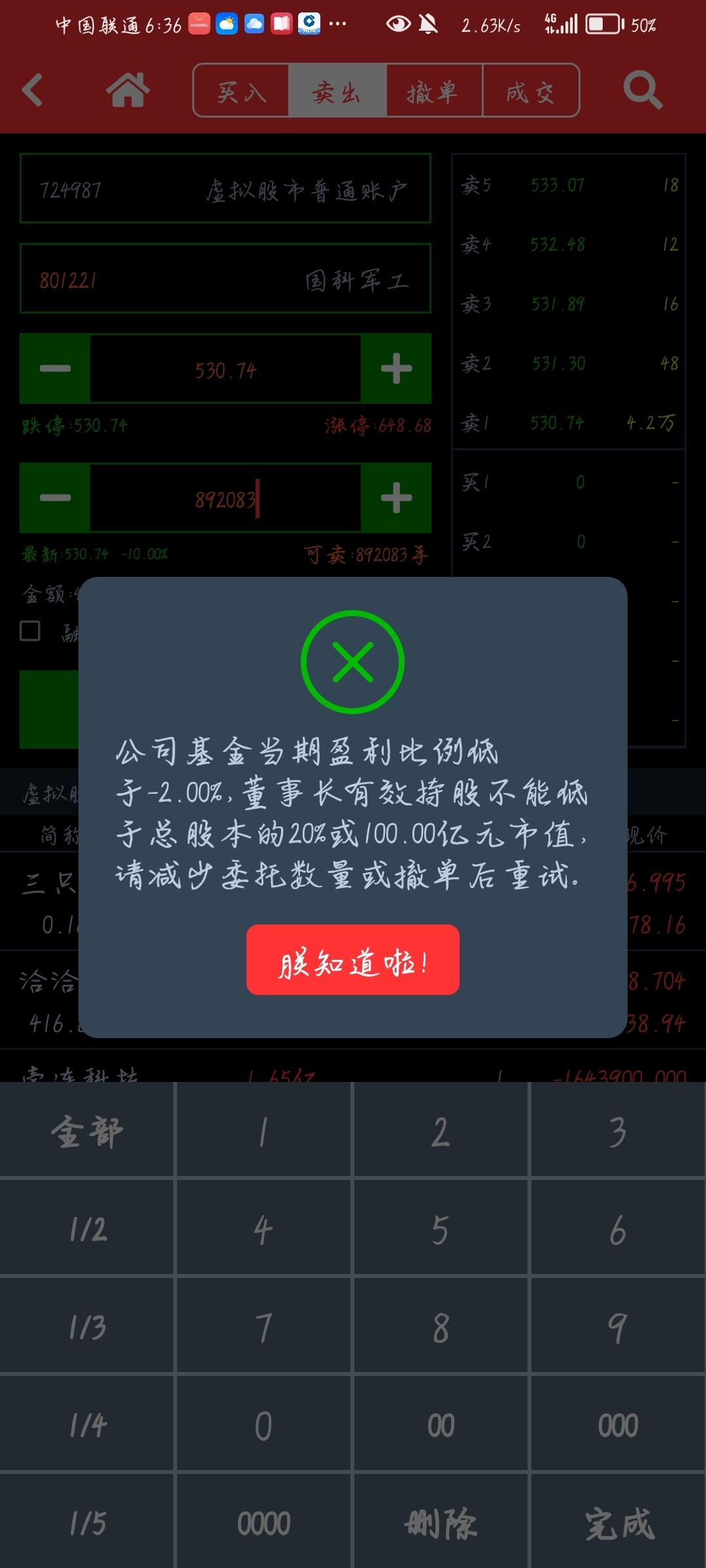Switch to the 买入 tab
Screen dimensions: 706x1568
click(x=241, y=90)
